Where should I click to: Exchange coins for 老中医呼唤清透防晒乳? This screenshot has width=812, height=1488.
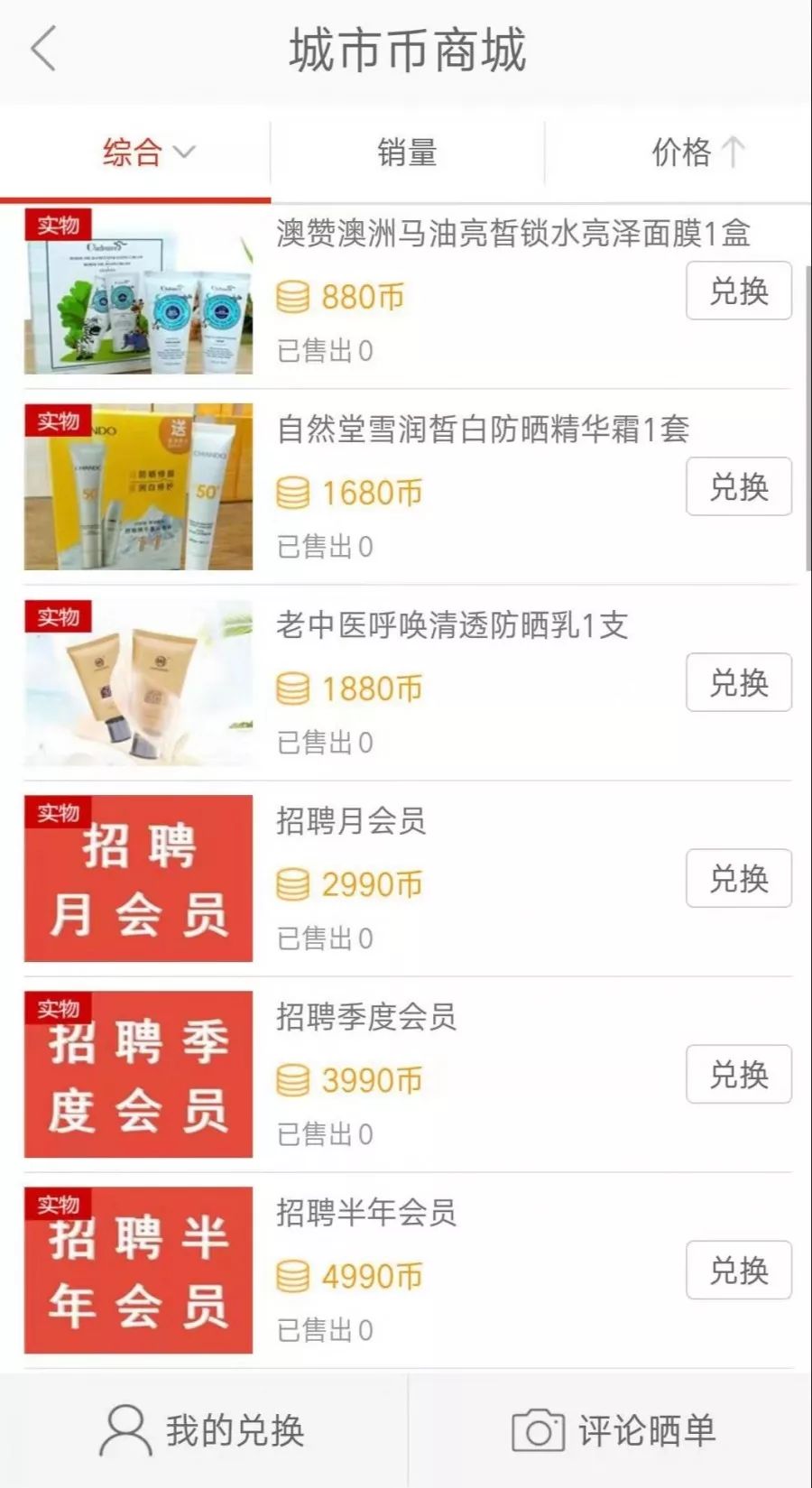coord(739,682)
